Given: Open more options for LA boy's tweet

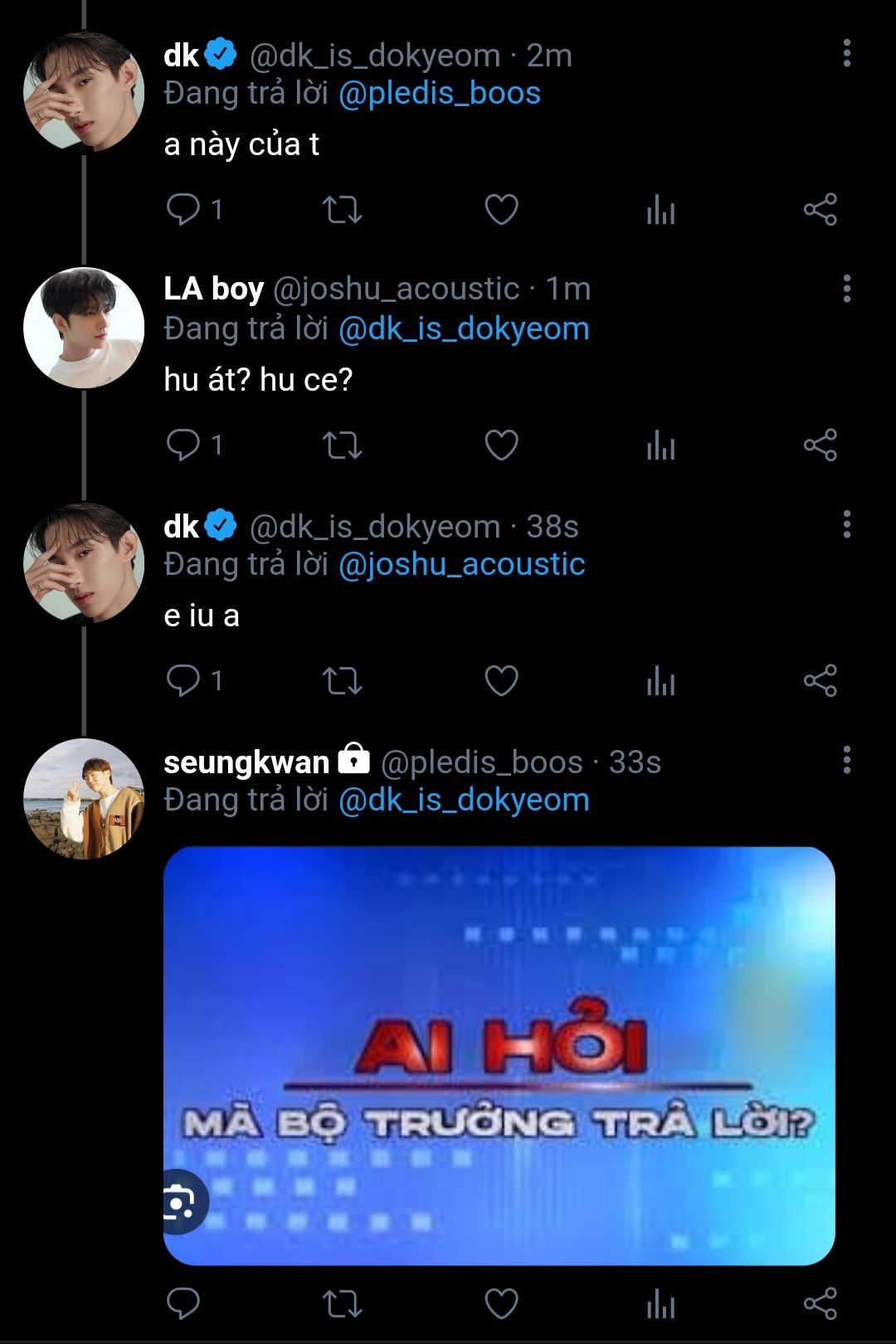Looking at the screenshot, I should click(x=846, y=289).
